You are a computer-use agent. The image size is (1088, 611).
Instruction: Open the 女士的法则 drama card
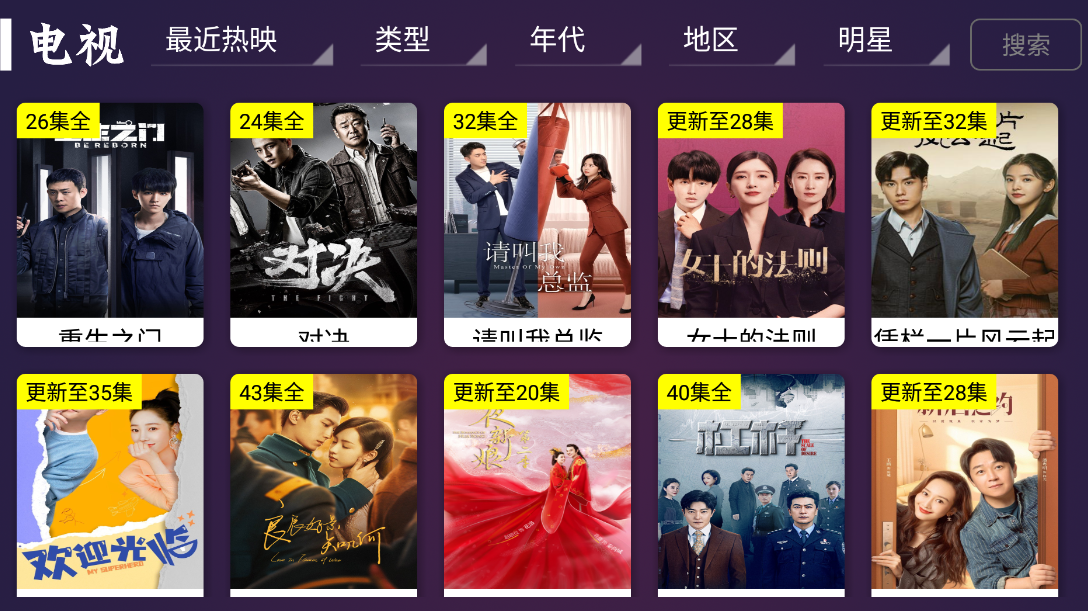click(751, 225)
